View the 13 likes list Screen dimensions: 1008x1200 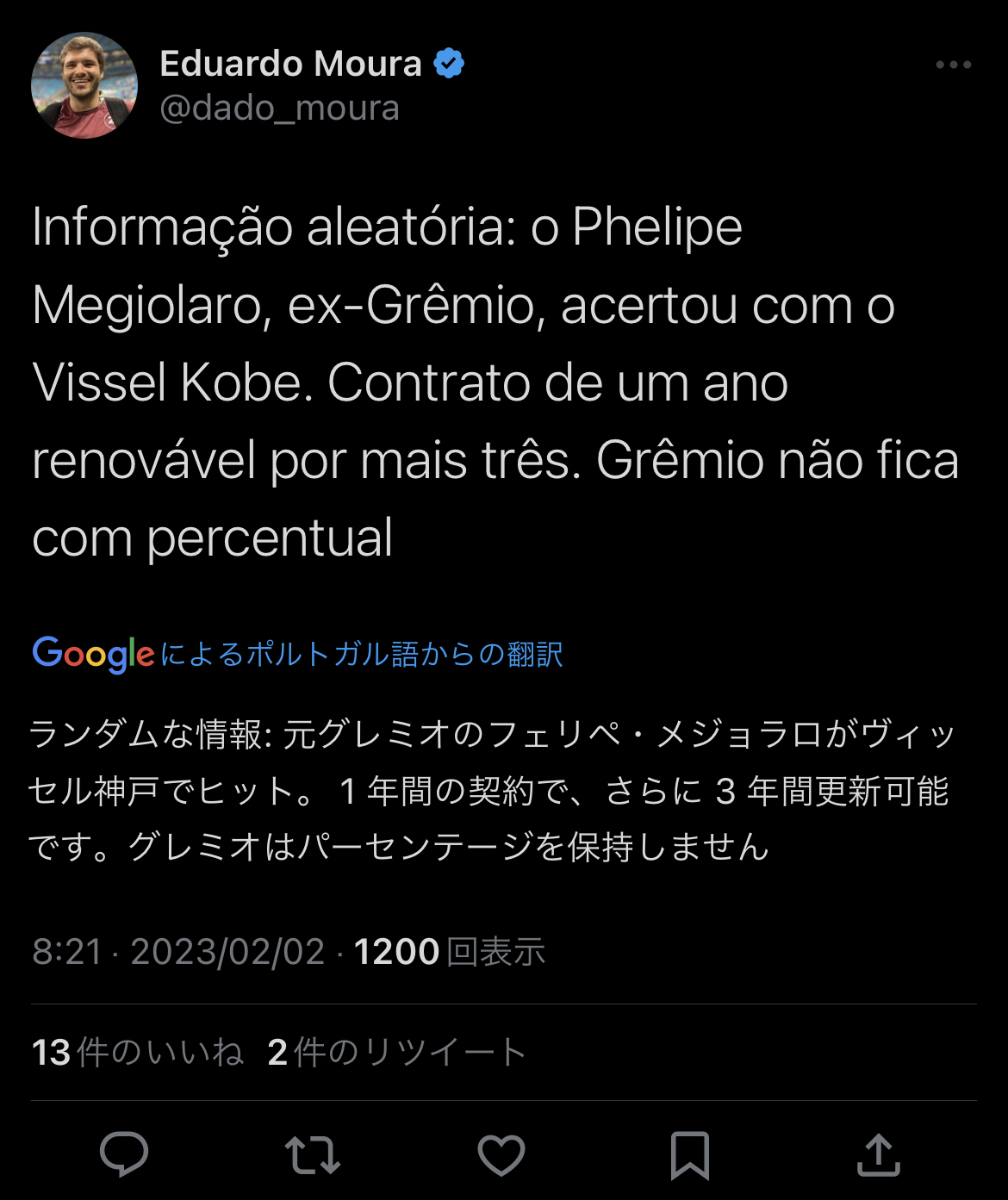coord(138,1052)
